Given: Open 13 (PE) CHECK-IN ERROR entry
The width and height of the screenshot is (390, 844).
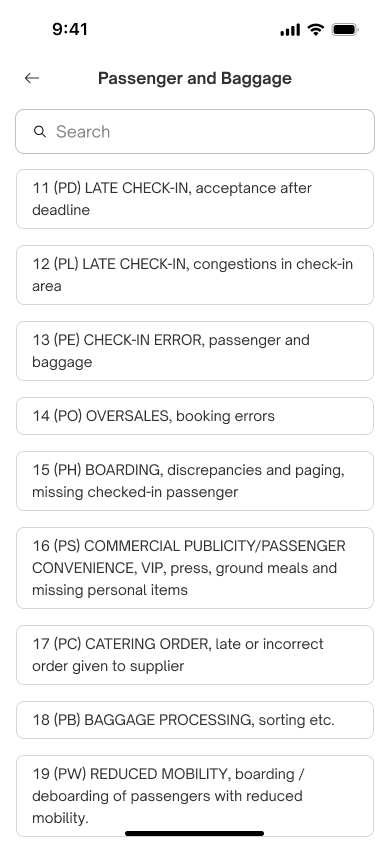Looking at the screenshot, I should click(195, 351).
